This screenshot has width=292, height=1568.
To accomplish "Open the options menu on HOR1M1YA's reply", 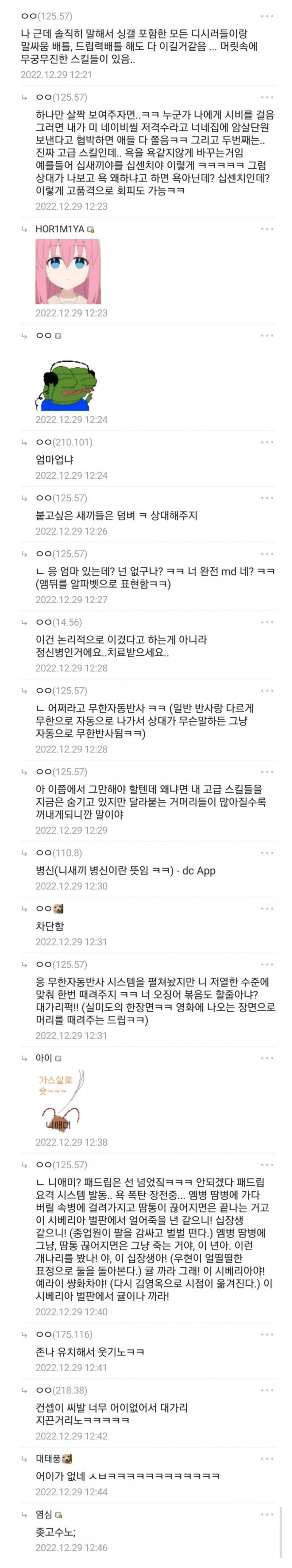I will [266, 229].
